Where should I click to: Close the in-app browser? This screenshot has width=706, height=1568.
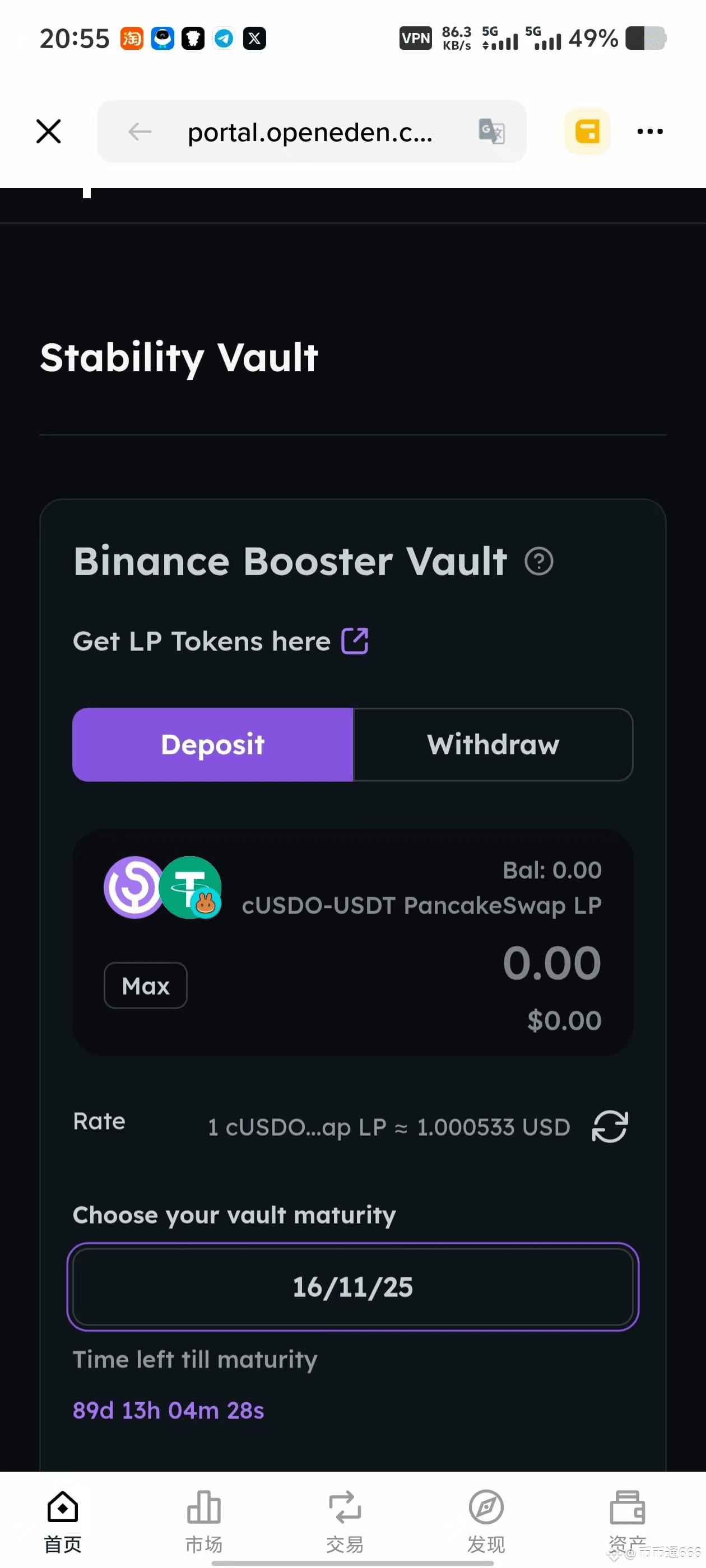(49, 132)
